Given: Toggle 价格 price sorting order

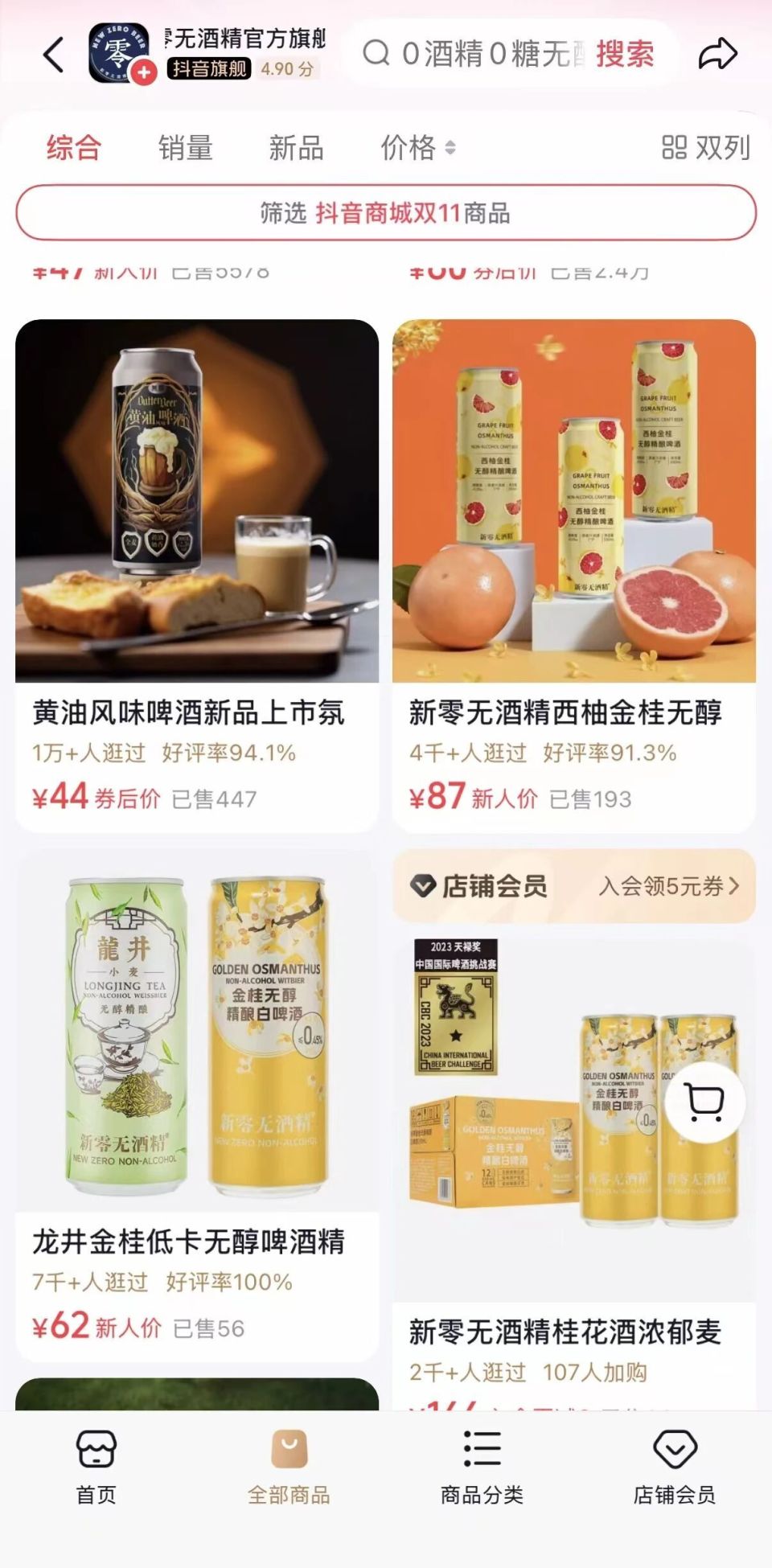Looking at the screenshot, I should point(417,148).
